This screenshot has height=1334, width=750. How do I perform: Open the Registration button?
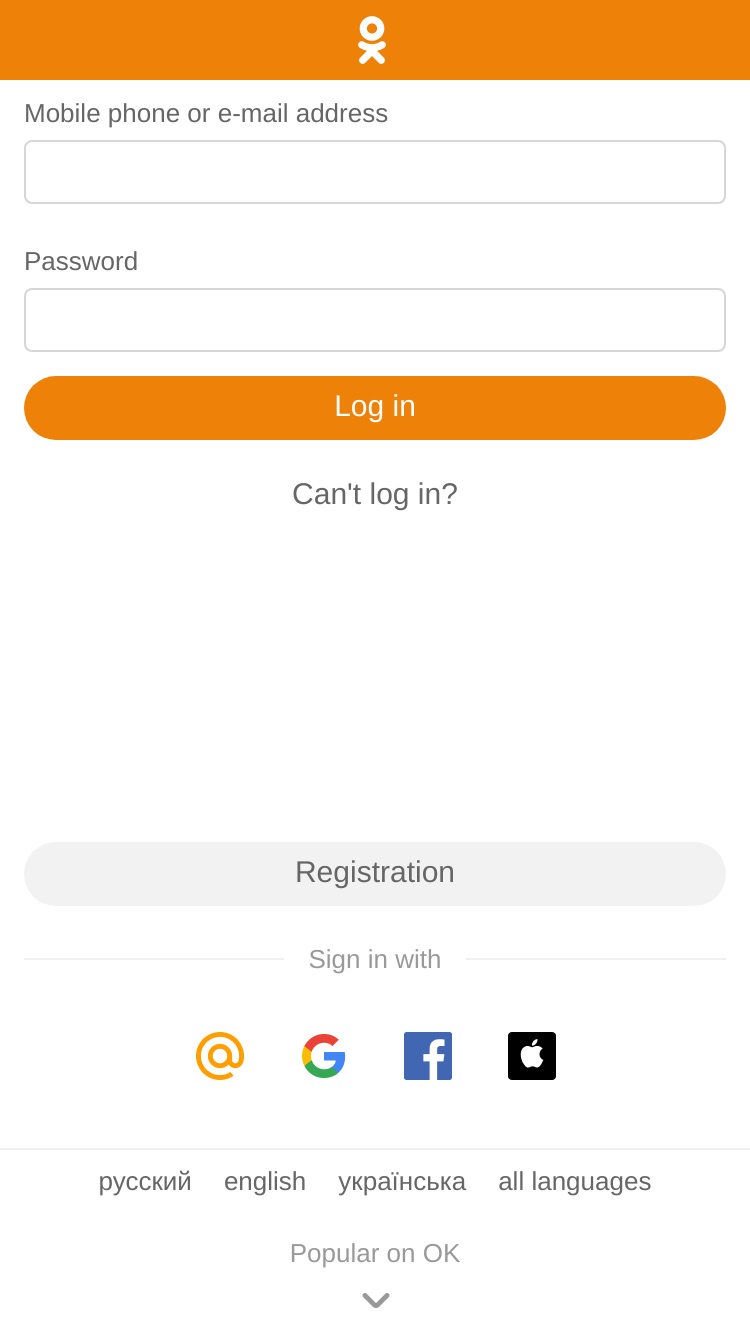point(375,874)
